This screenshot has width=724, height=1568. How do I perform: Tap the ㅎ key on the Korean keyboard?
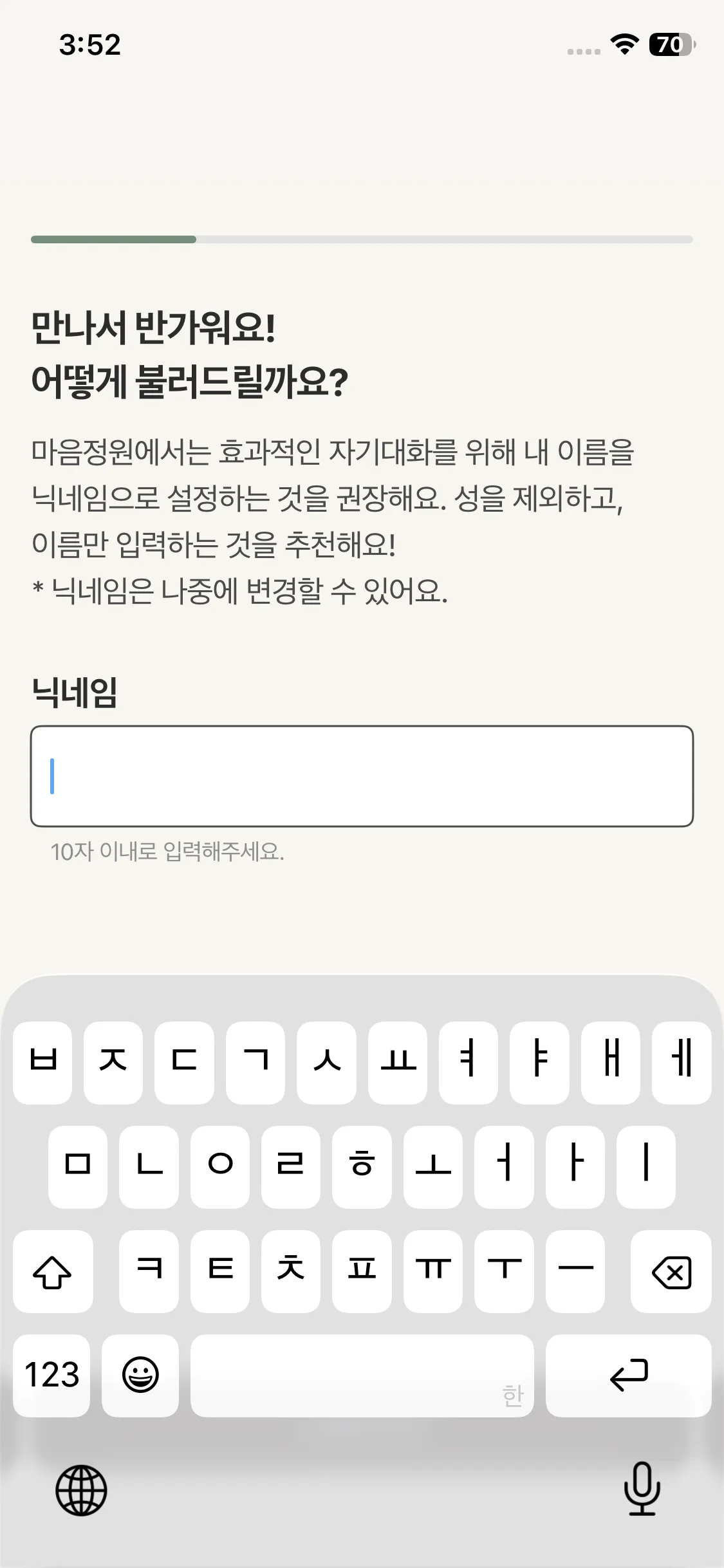point(362,1166)
